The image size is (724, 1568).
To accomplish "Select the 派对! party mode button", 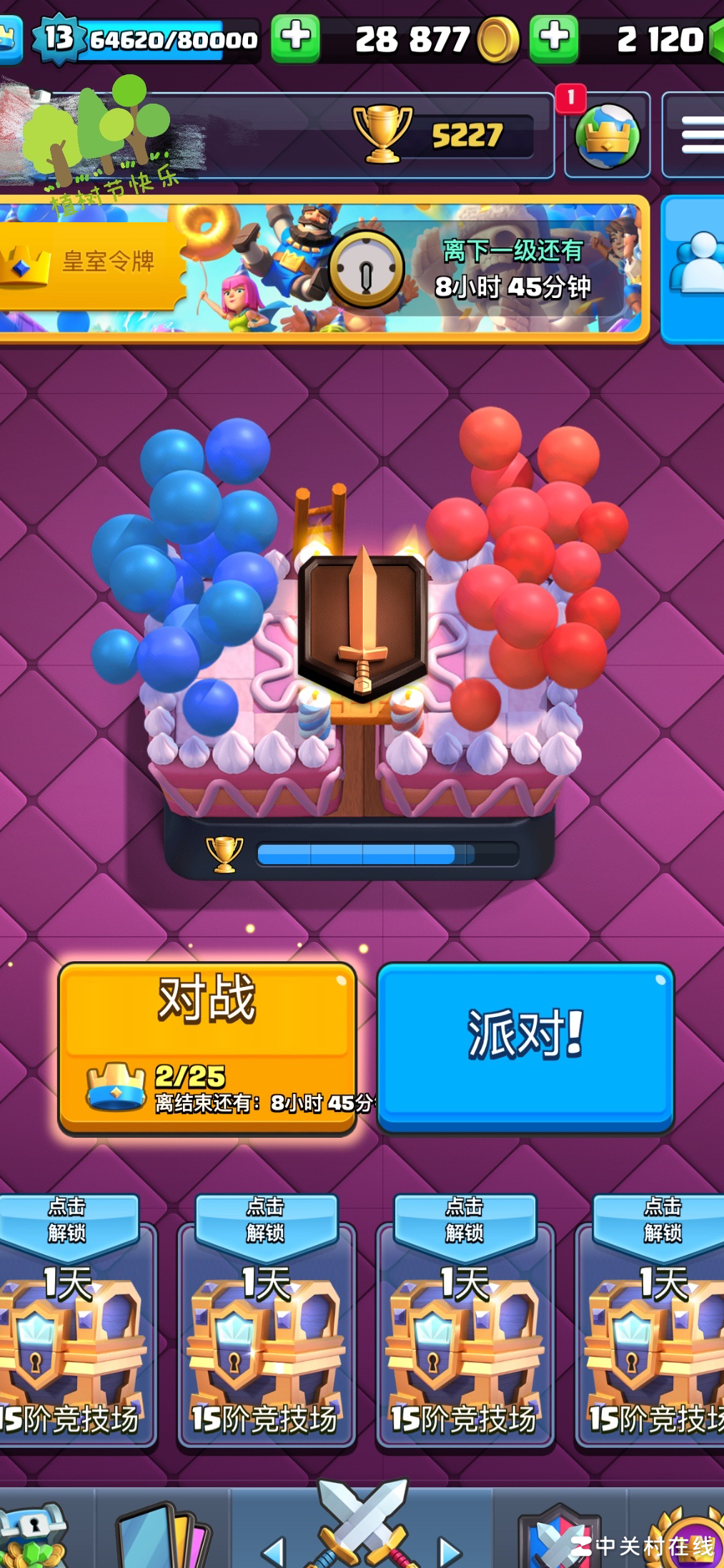I will [525, 1046].
